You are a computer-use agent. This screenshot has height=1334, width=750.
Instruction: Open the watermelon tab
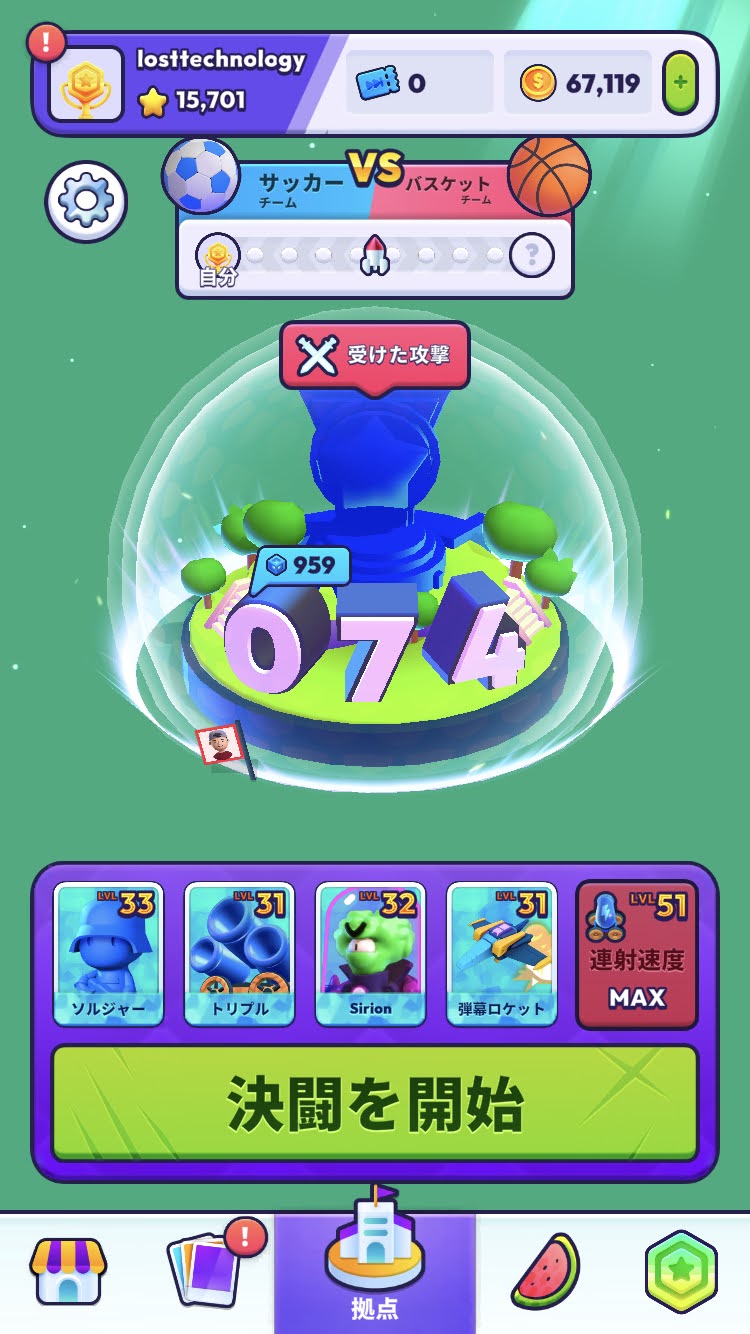pos(545,1271)
